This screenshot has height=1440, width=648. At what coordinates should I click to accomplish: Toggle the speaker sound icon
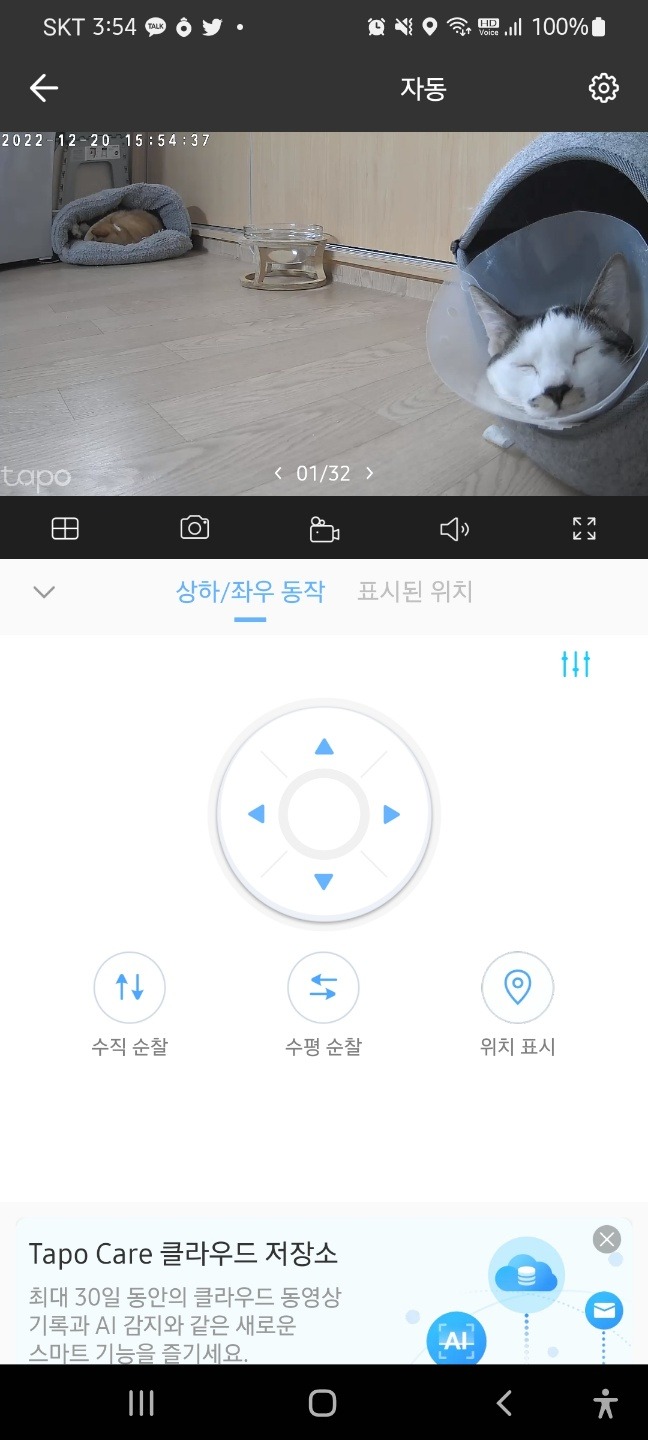pyautogui.click(x=454, y=528)
